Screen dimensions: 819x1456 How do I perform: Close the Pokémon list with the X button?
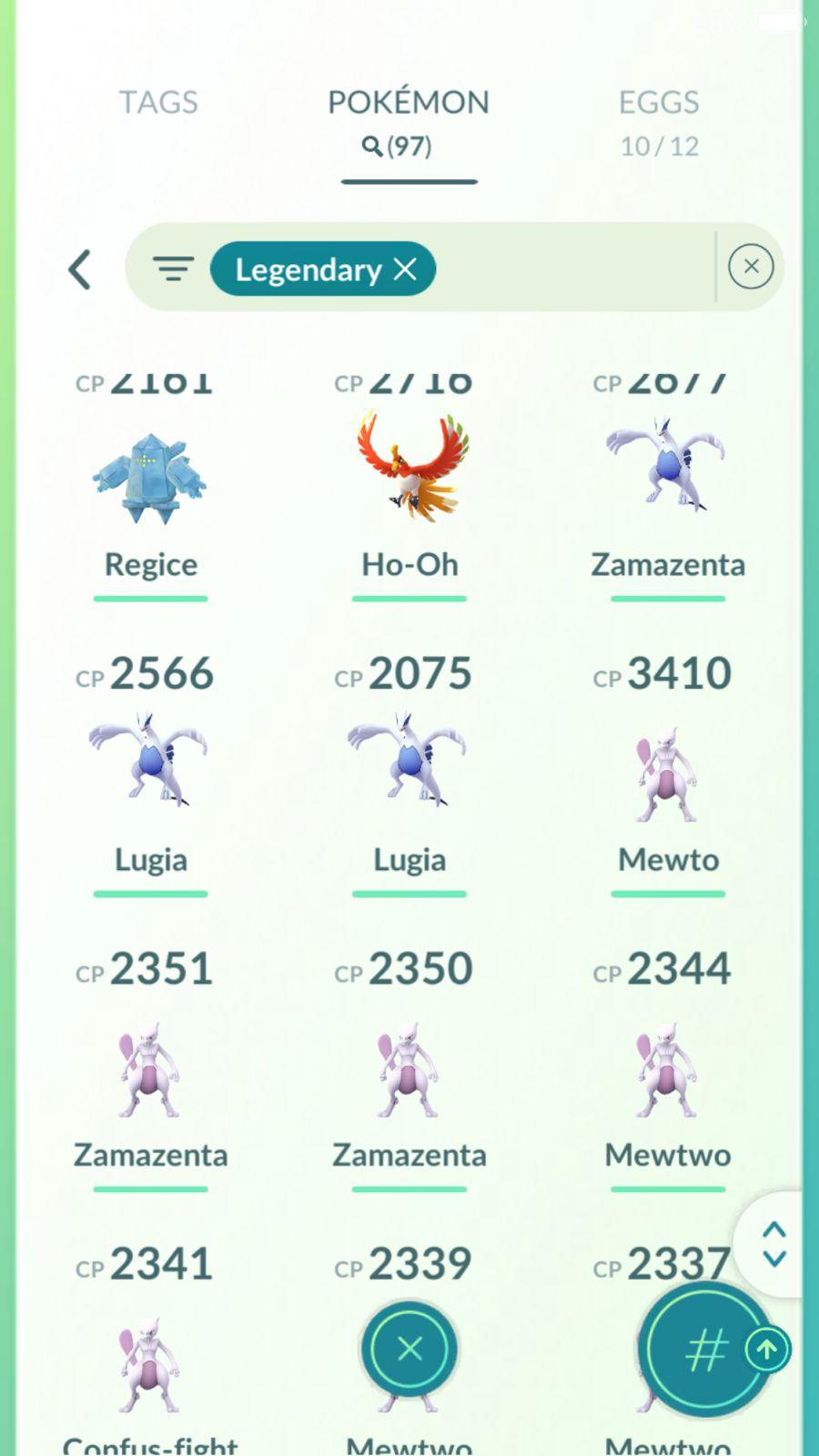tap(409, 1349)
